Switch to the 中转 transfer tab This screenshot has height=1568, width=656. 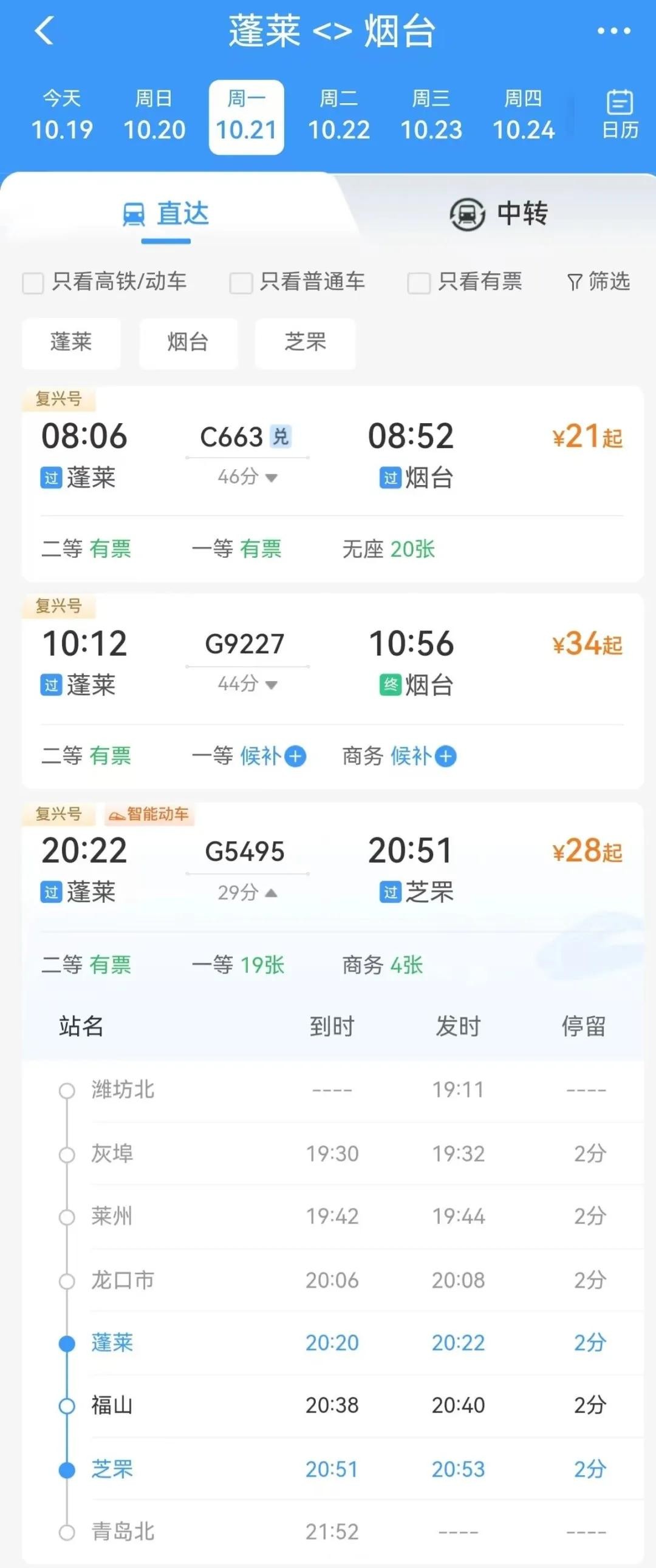(498, 214)
